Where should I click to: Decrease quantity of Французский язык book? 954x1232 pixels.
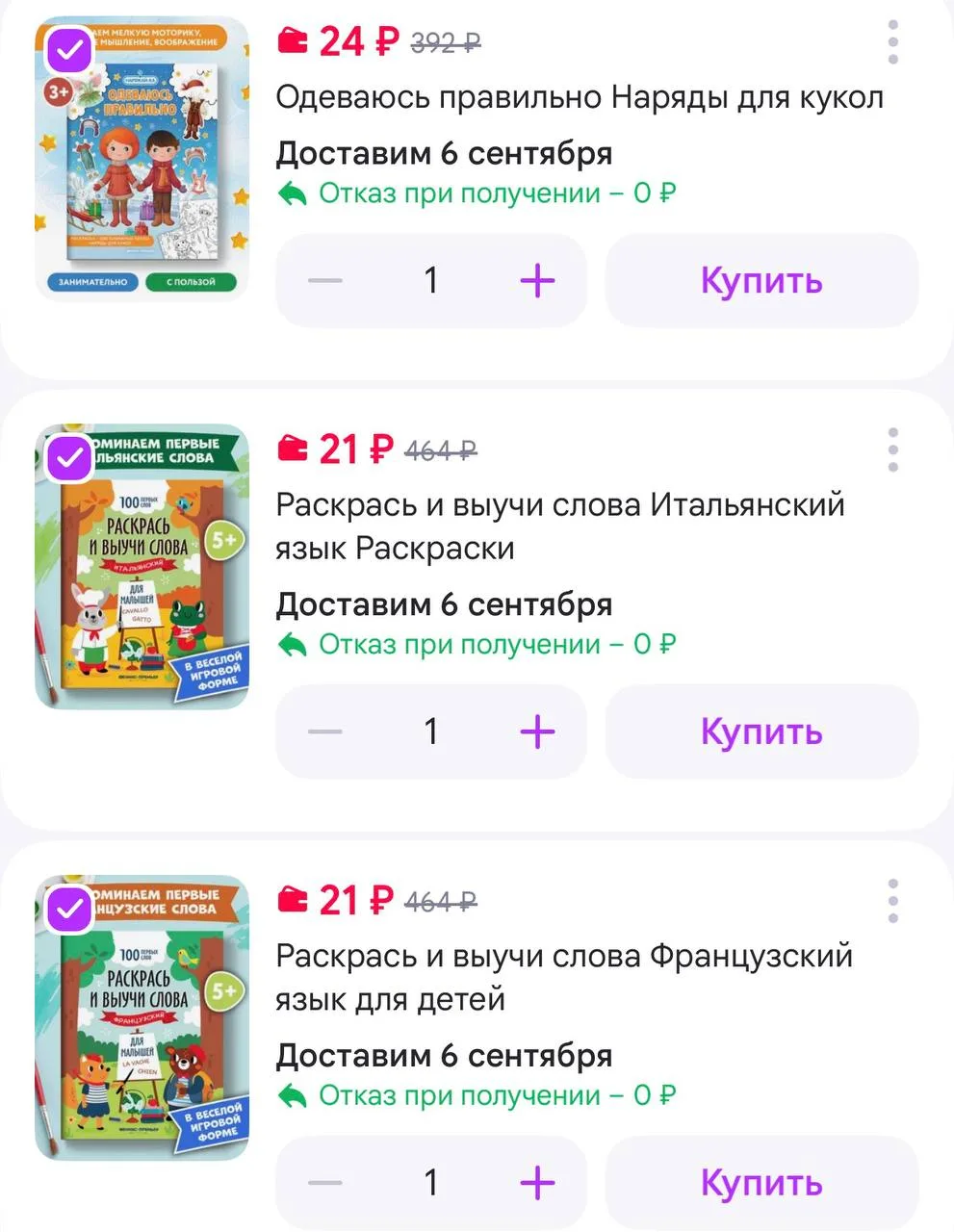click(x=325, y=1183)
